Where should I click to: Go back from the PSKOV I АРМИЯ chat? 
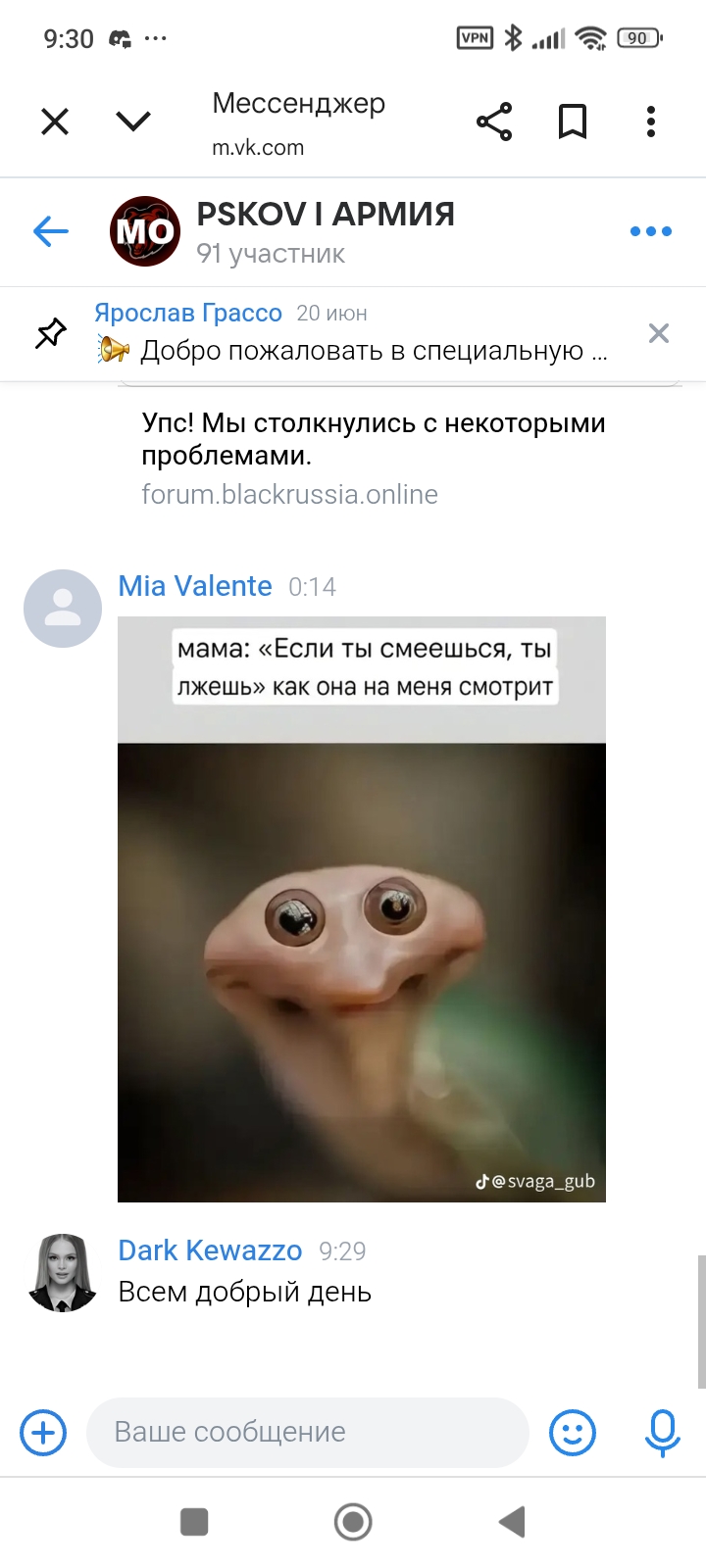[51, 231]
